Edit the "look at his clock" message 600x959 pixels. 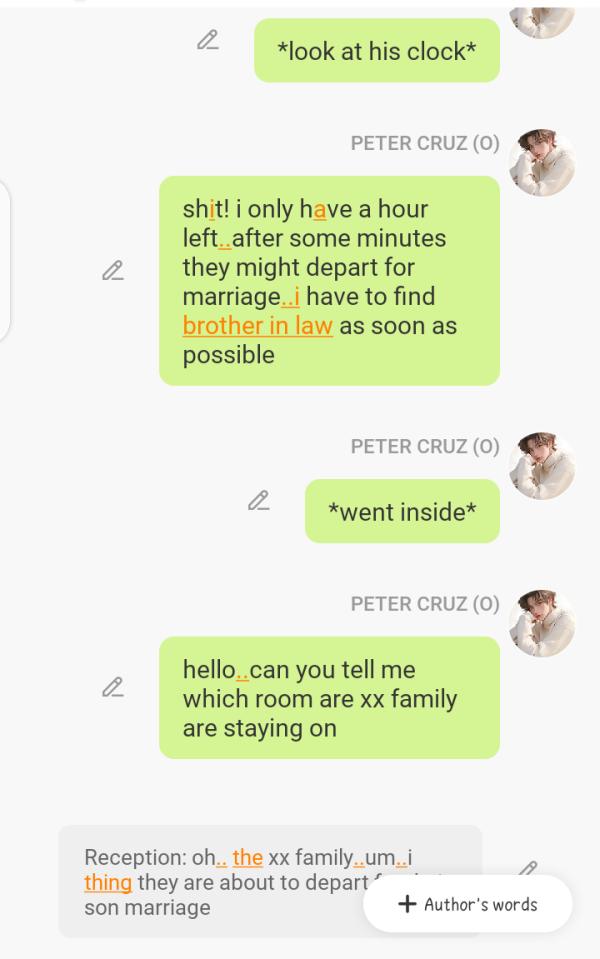pos(208,41)
